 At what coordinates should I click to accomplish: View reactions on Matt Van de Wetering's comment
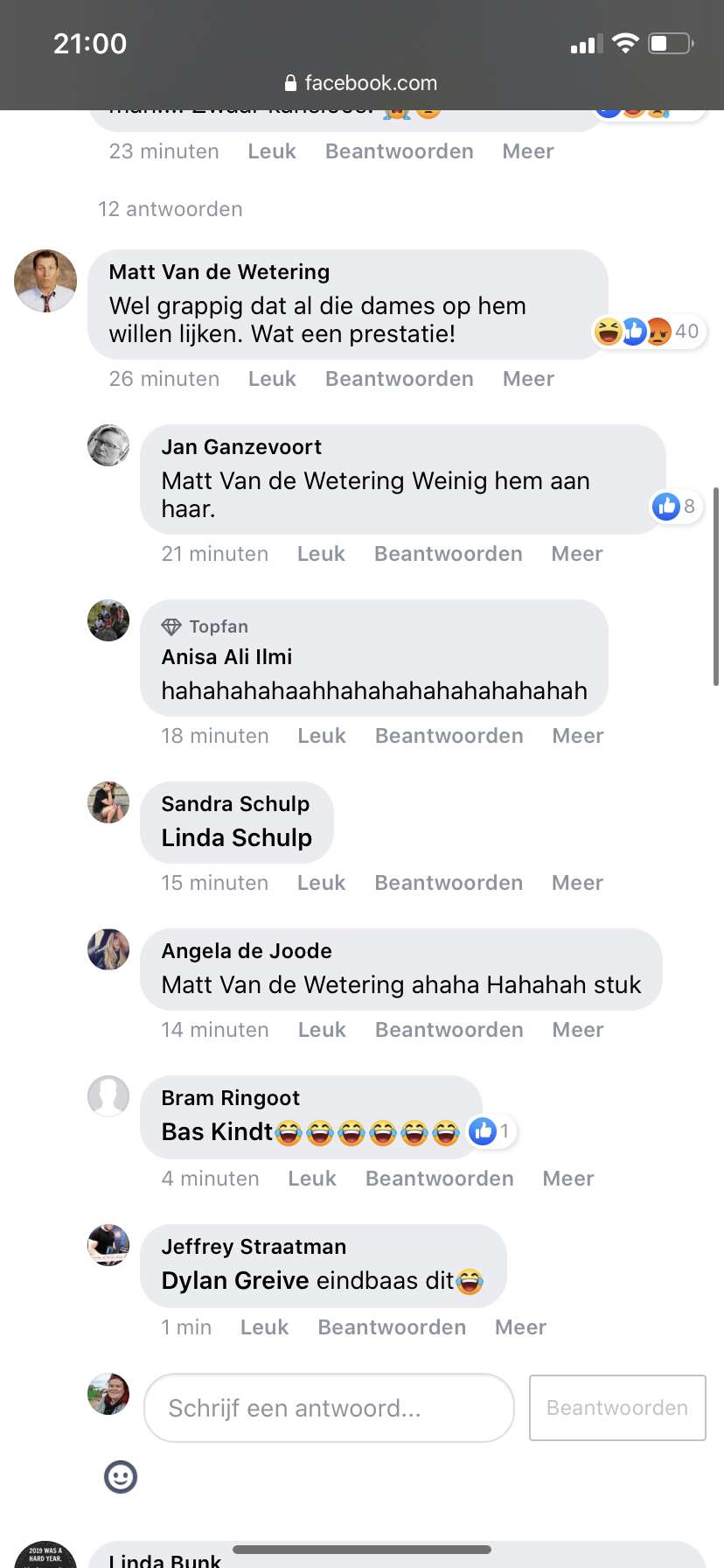pos(648,332)
